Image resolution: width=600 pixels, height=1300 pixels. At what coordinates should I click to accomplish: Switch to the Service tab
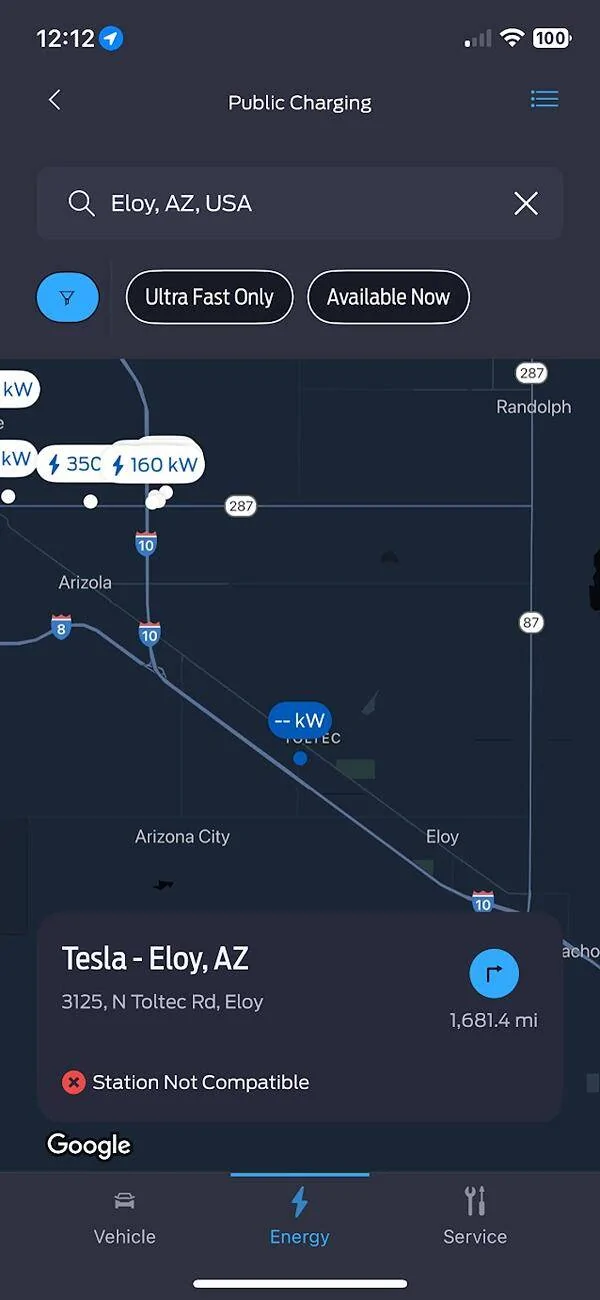(475, 1216)
